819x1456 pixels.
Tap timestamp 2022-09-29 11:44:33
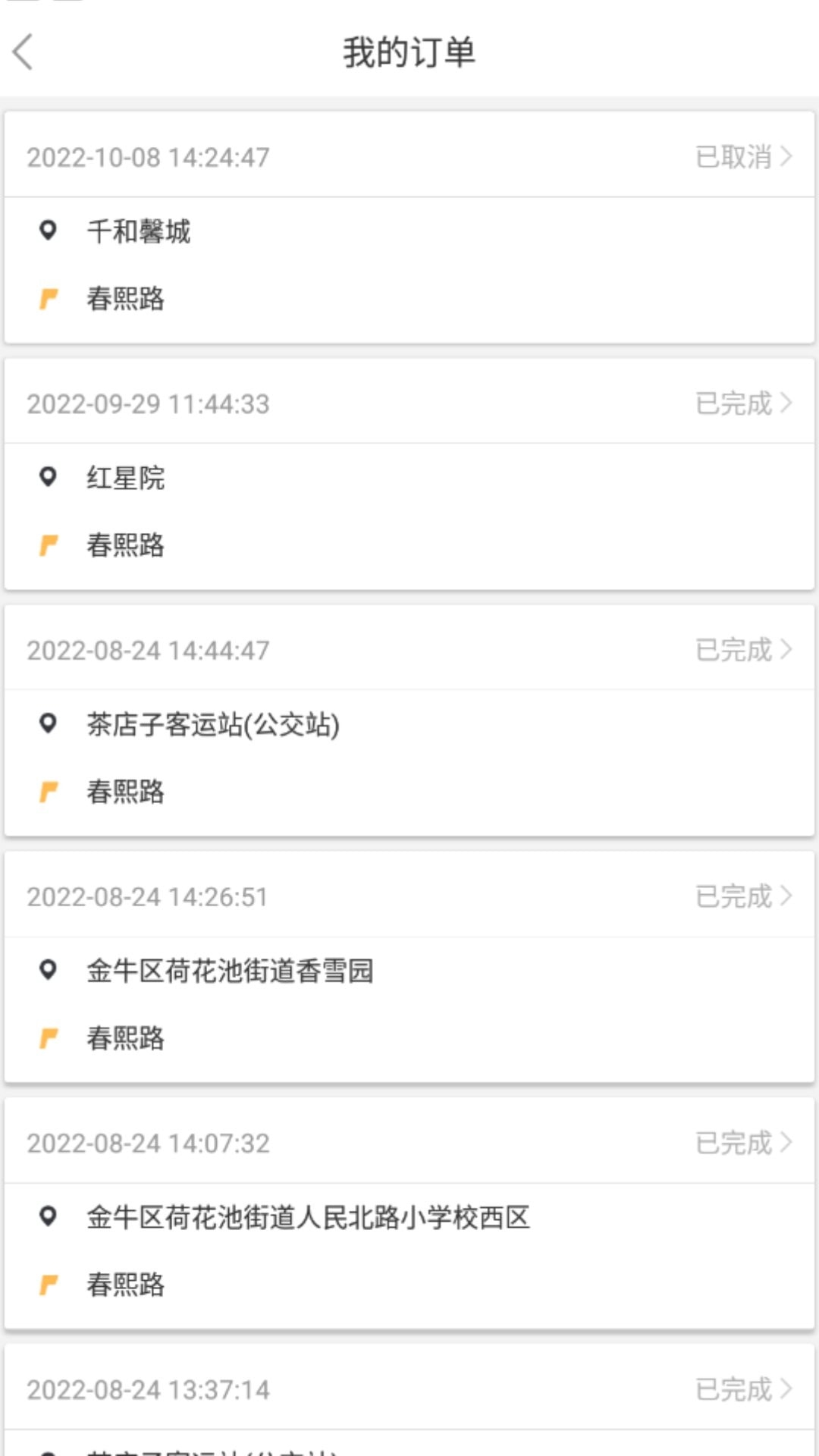pyautogui.click(x=149, y=404)
